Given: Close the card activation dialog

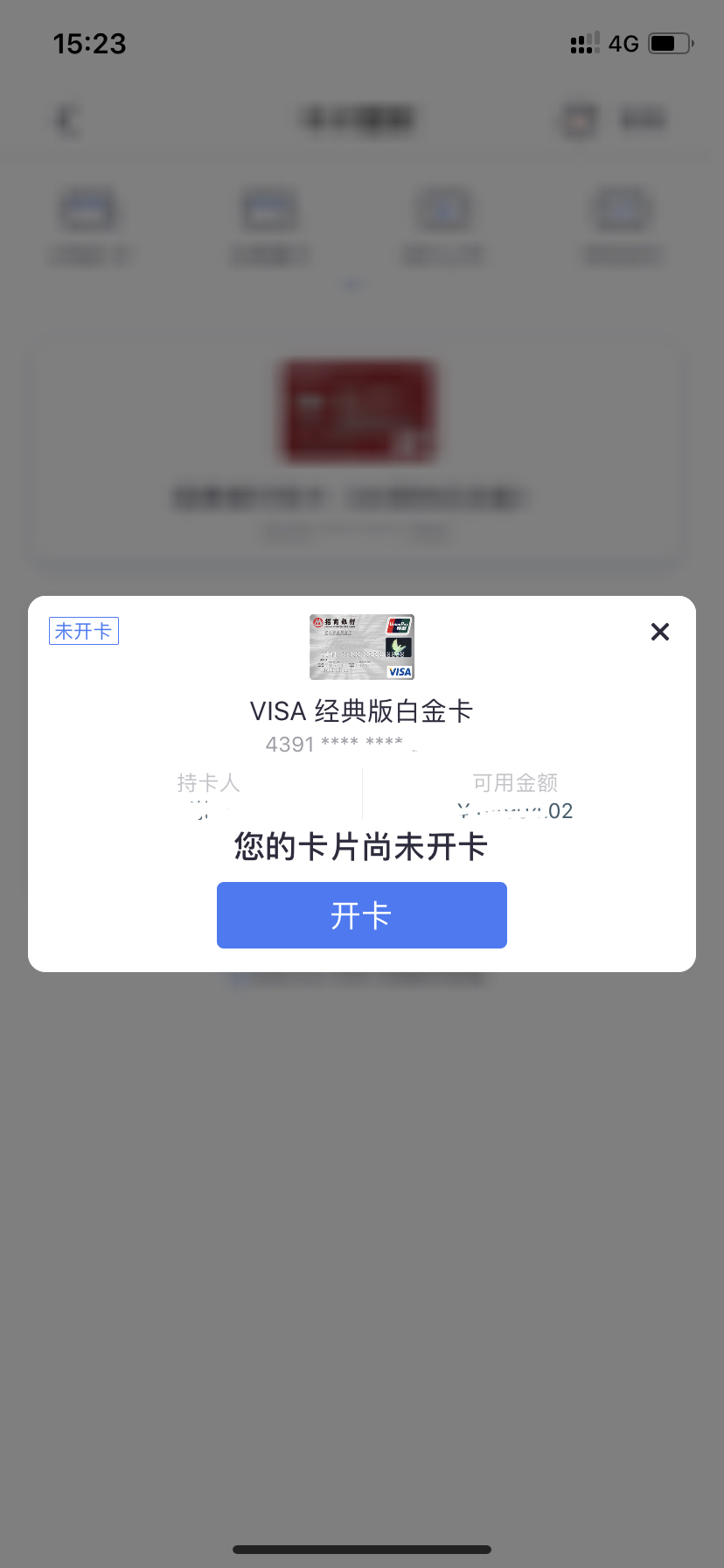Looking at the screenshot, I should click(660, 632).
